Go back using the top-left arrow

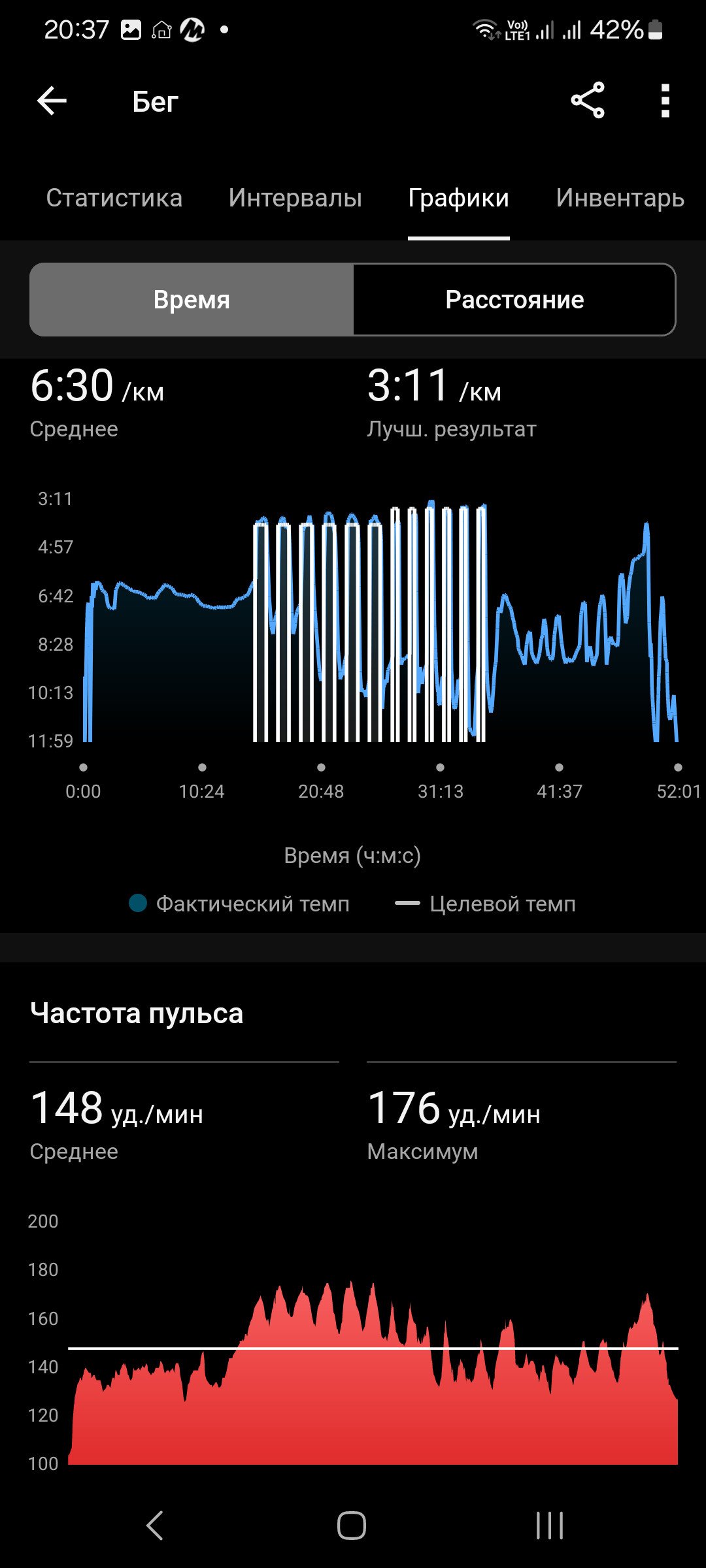pyautogui.click(x=52, y=101)
